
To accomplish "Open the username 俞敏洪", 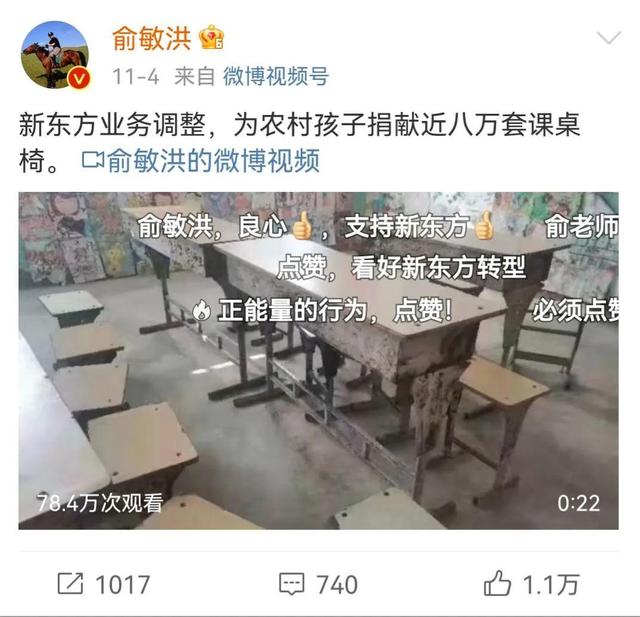I will pos(152,39).
